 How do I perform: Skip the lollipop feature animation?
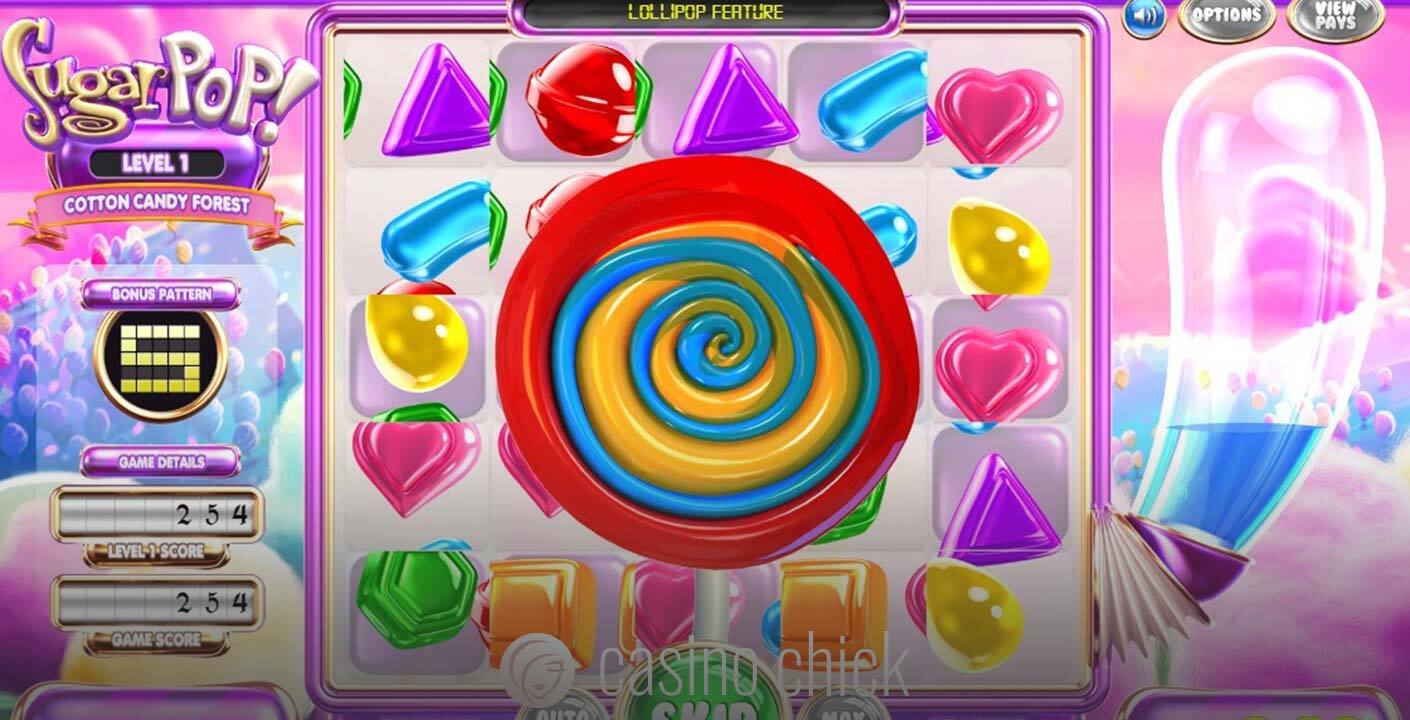pyautogui.click(x=701, y=706)
